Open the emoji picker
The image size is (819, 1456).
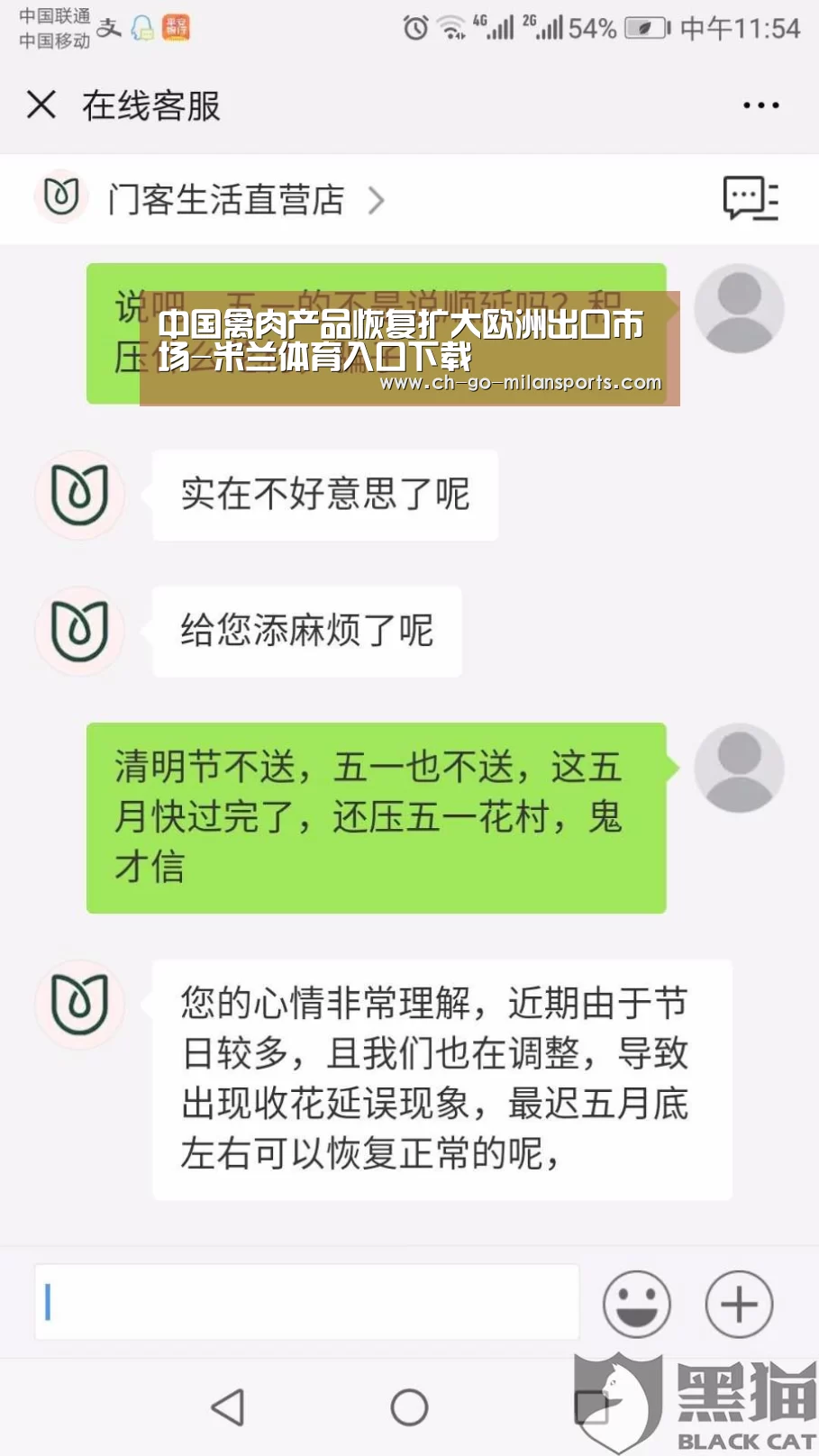(637, 1304)
